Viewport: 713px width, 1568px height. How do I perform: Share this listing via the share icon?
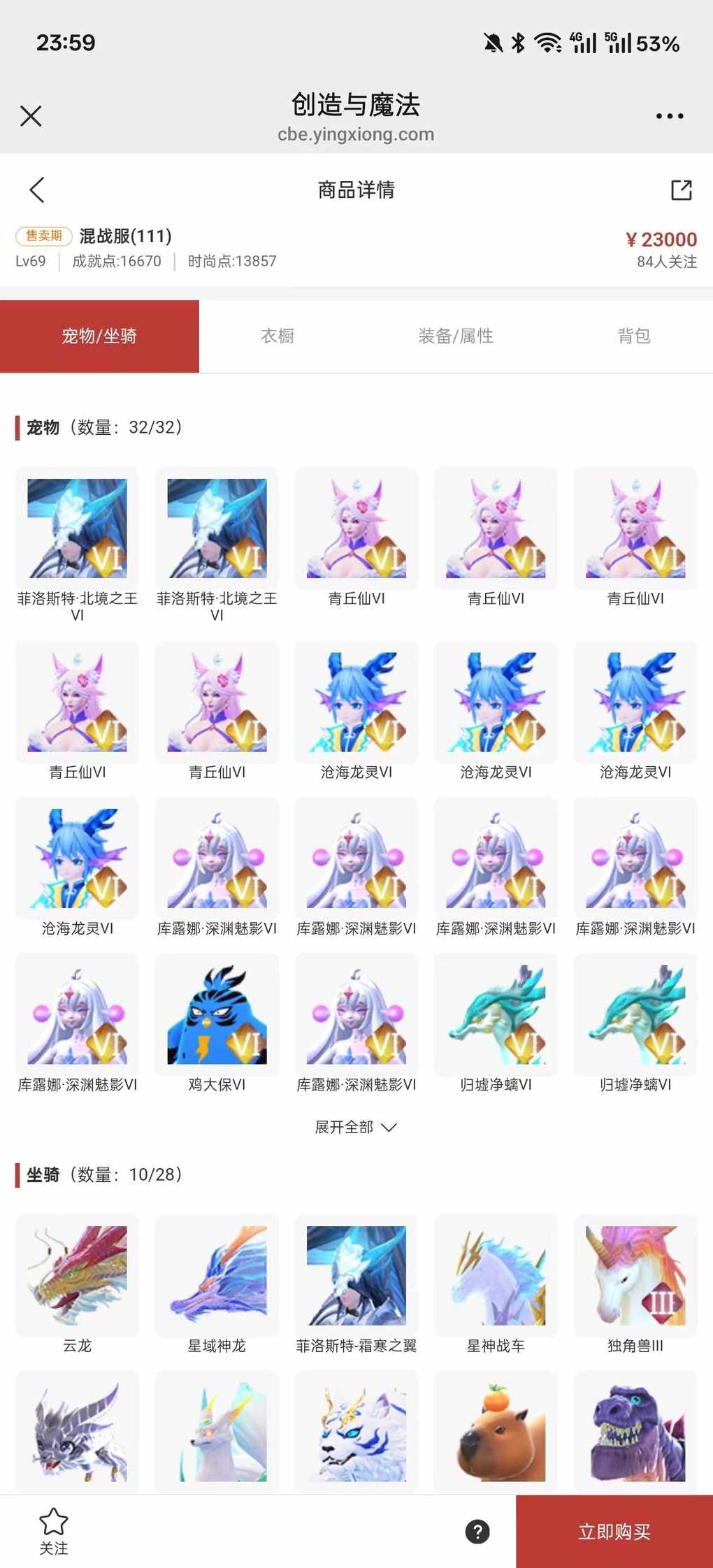point(681,189)
